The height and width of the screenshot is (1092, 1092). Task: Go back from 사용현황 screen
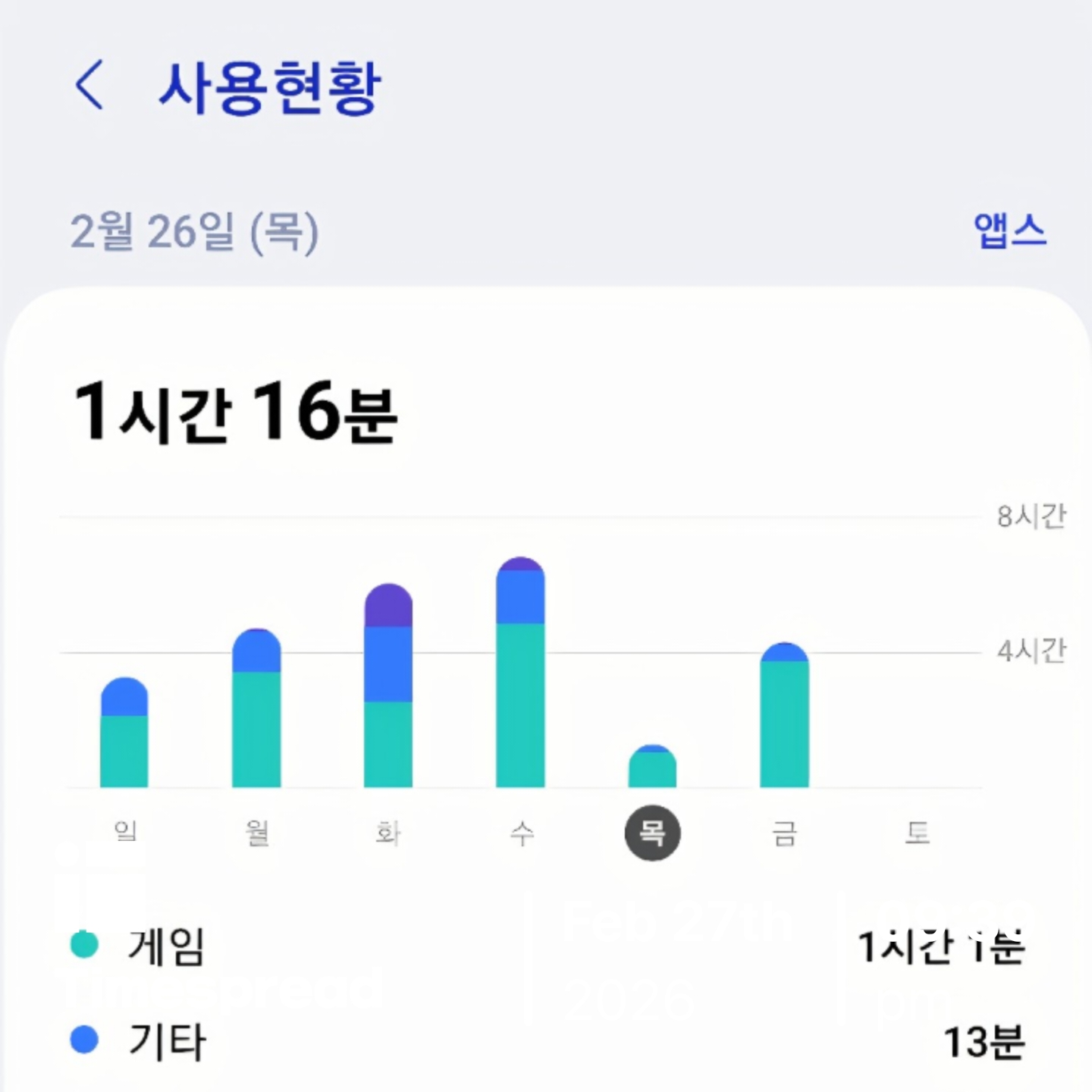89,86
